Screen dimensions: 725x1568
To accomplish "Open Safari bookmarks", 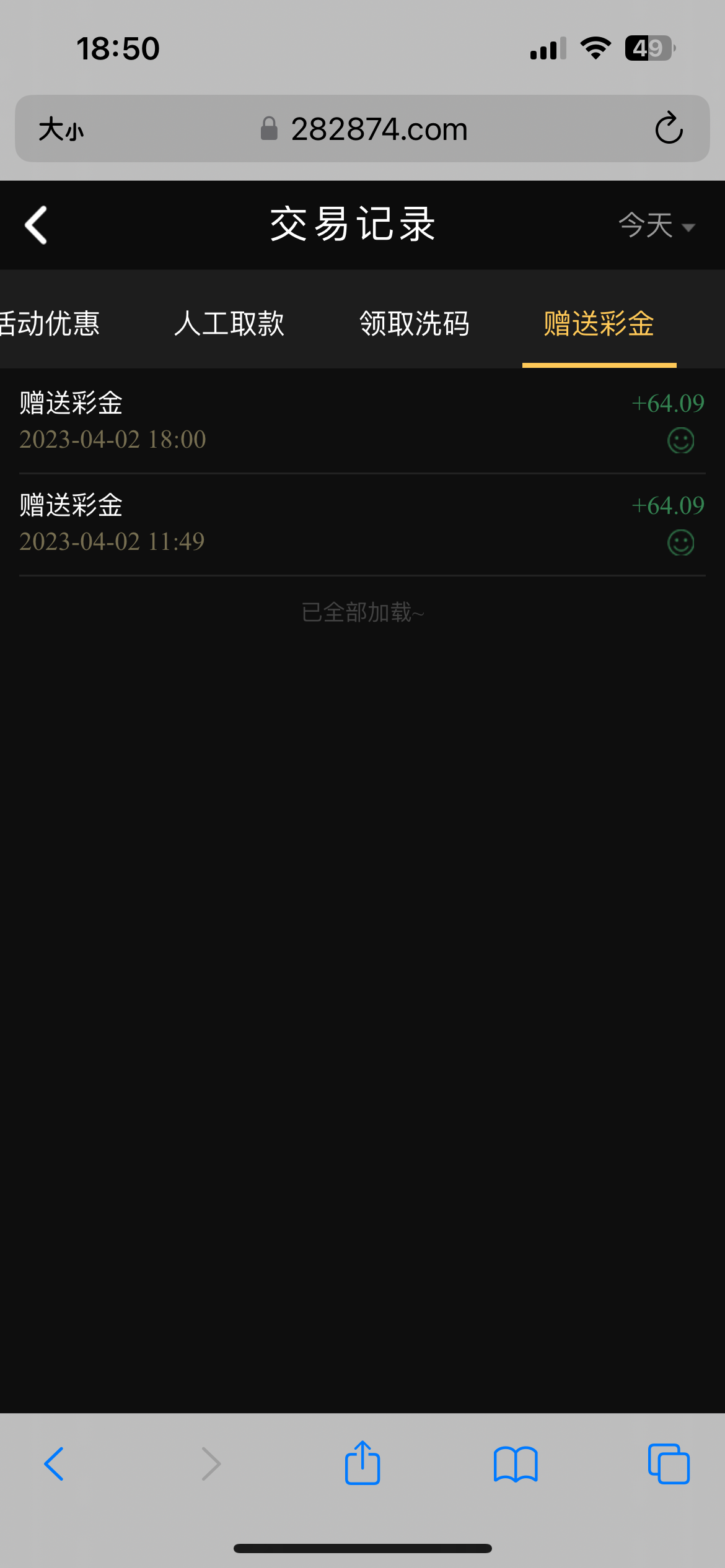I will [516, 1464].
